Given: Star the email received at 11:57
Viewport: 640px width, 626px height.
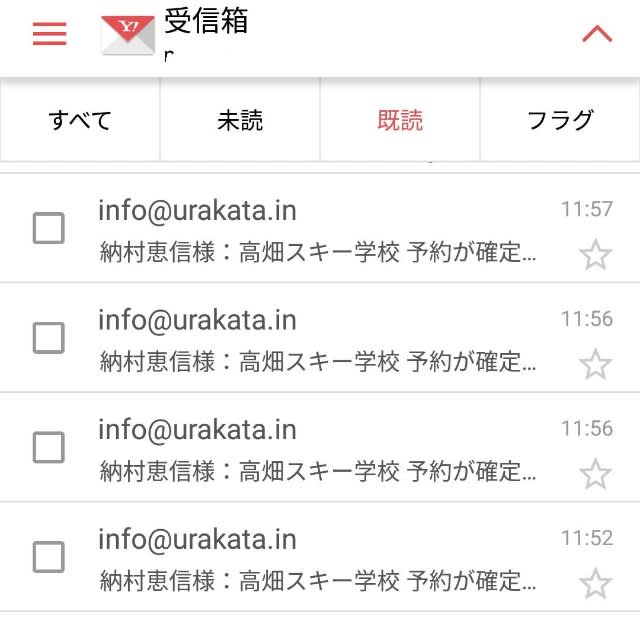Looking at the screenshot, I should click(x=596, y=255).
